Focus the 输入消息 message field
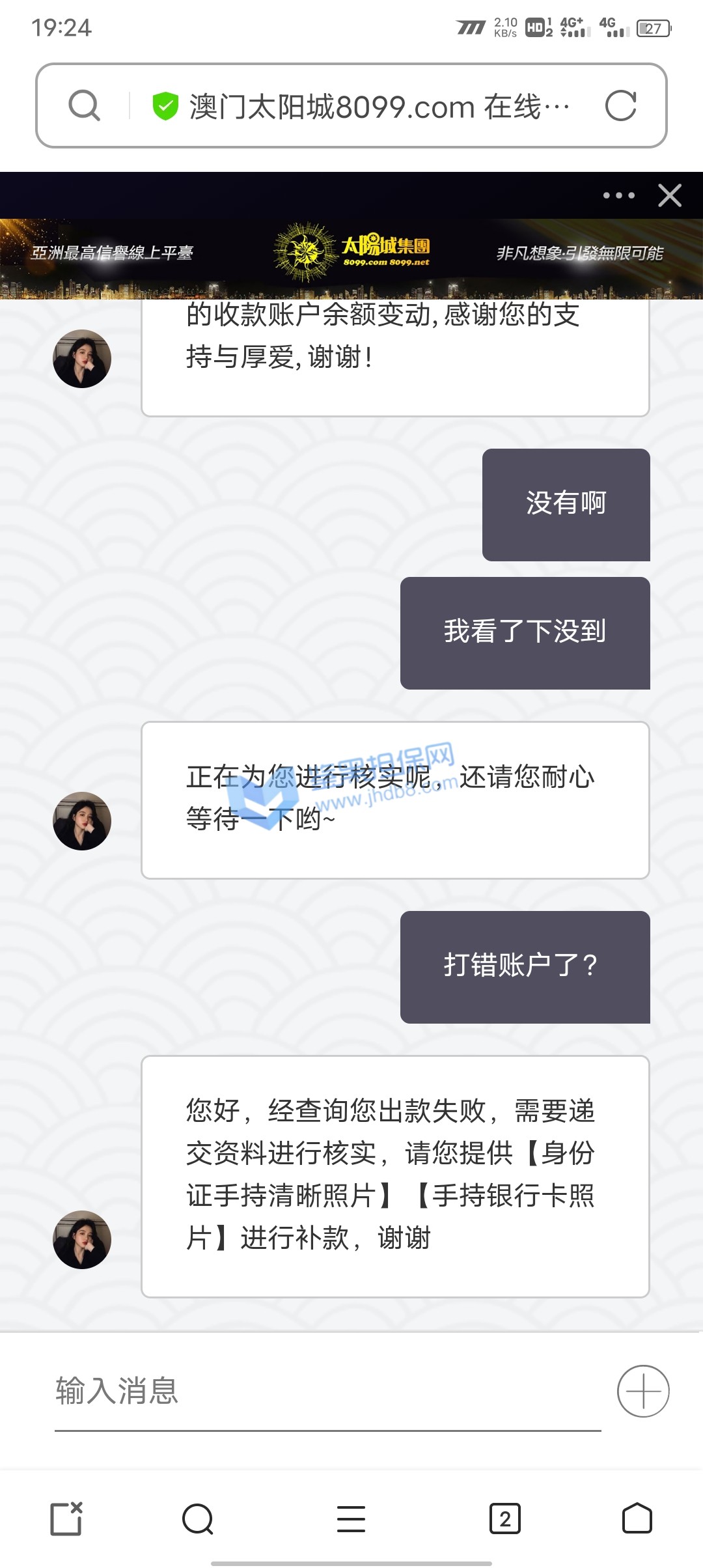703x1568 pixels. pyautogui.click(x=325, y=1392)
